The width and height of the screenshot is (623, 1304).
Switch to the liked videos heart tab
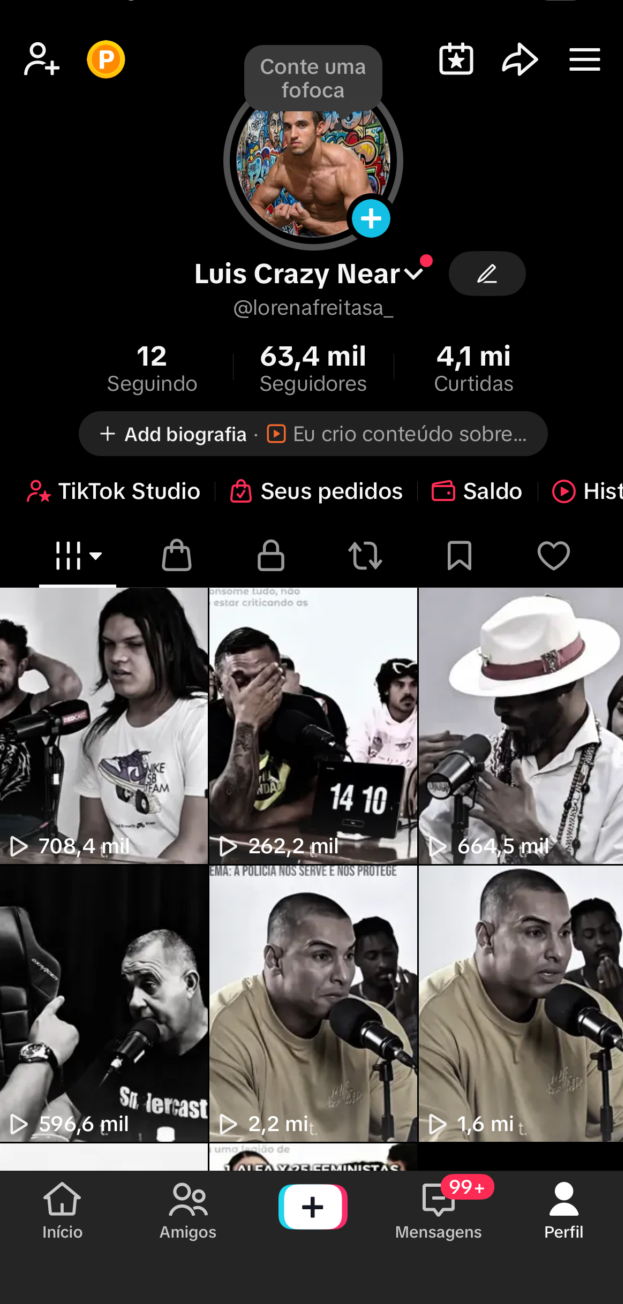(x=553, y=555)
